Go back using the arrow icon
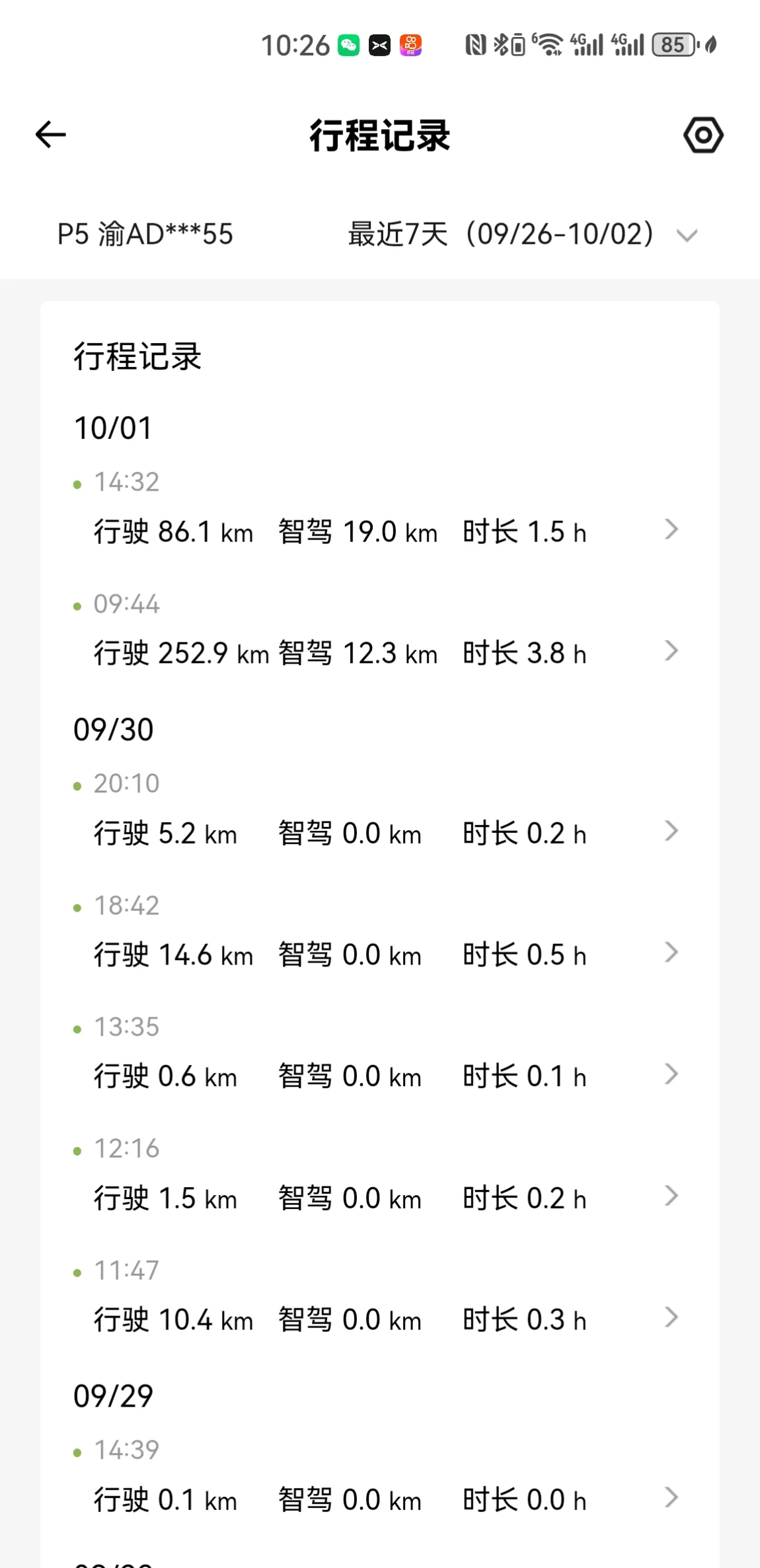This screenshot has height=1568, width=760. click(50, 135)
